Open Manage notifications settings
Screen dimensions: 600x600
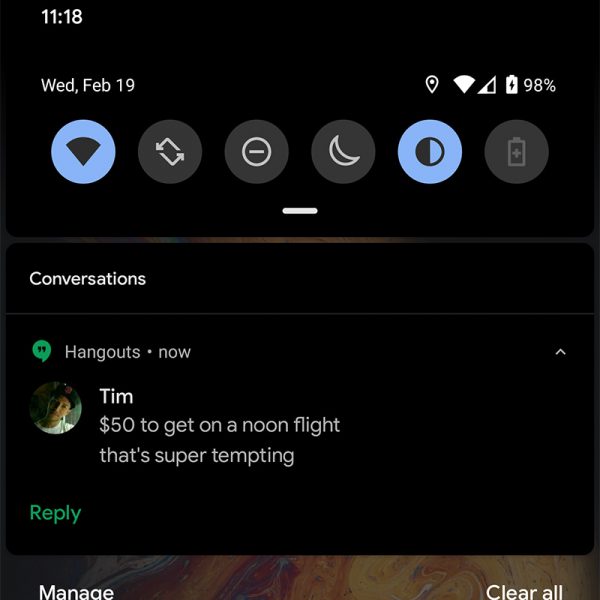coord(76,590)
